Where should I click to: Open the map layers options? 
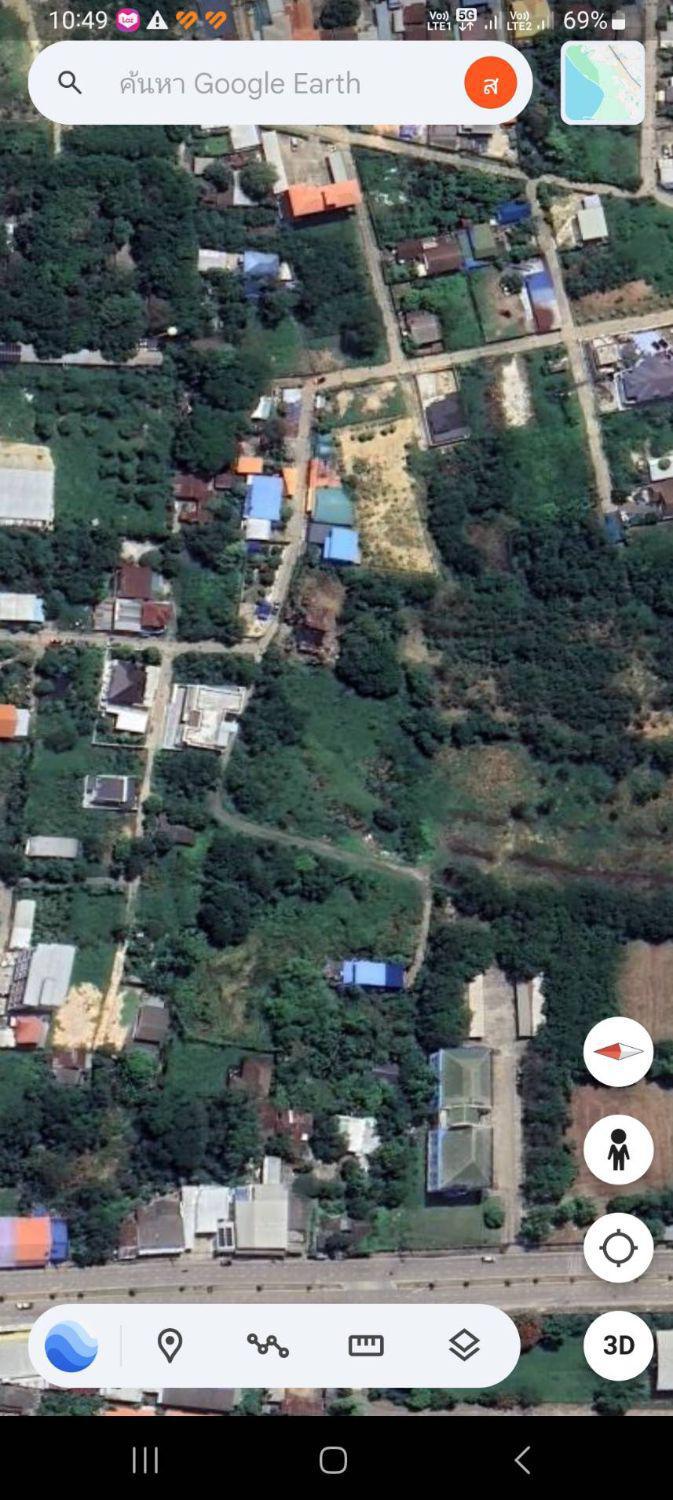click(x=464, y=1346)
